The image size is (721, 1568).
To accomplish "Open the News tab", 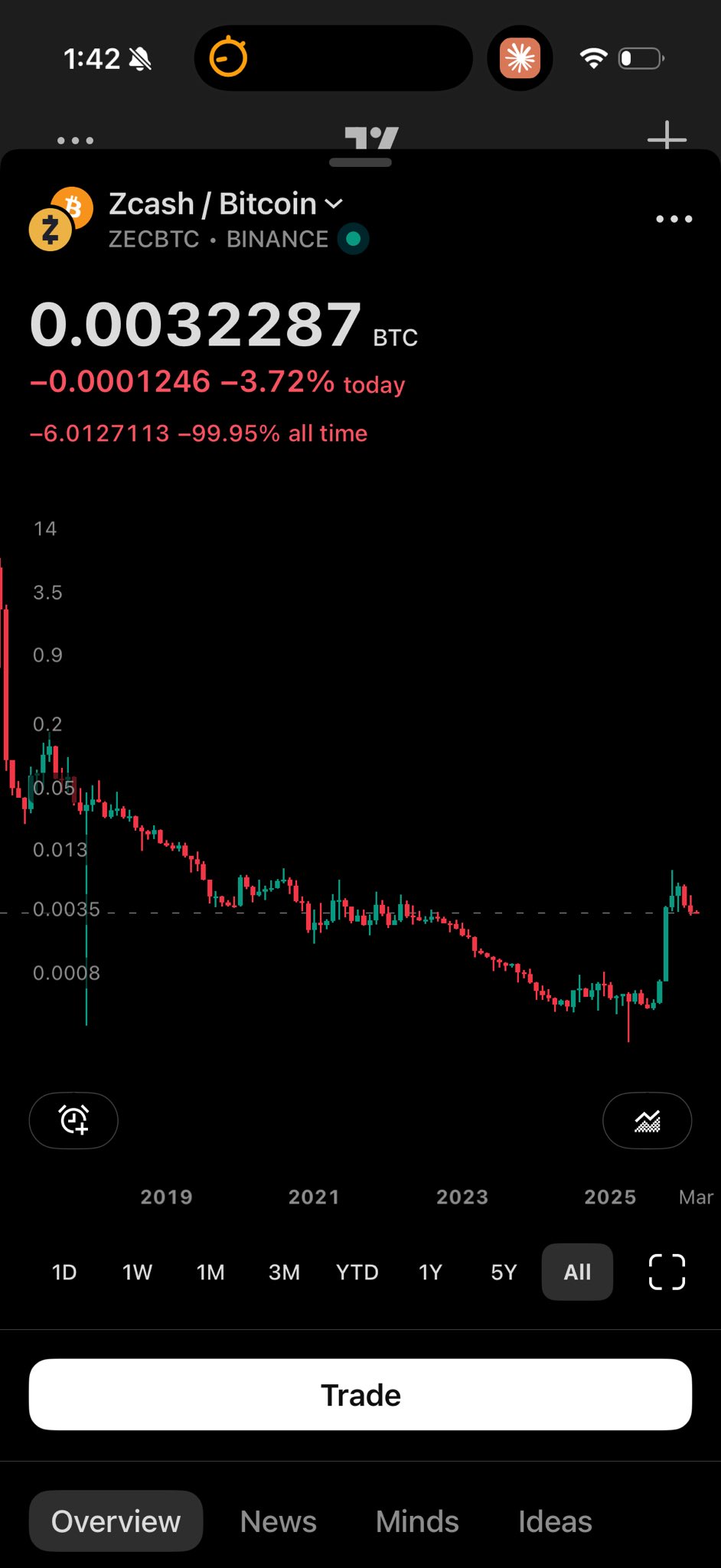I will click(278, 1521).
